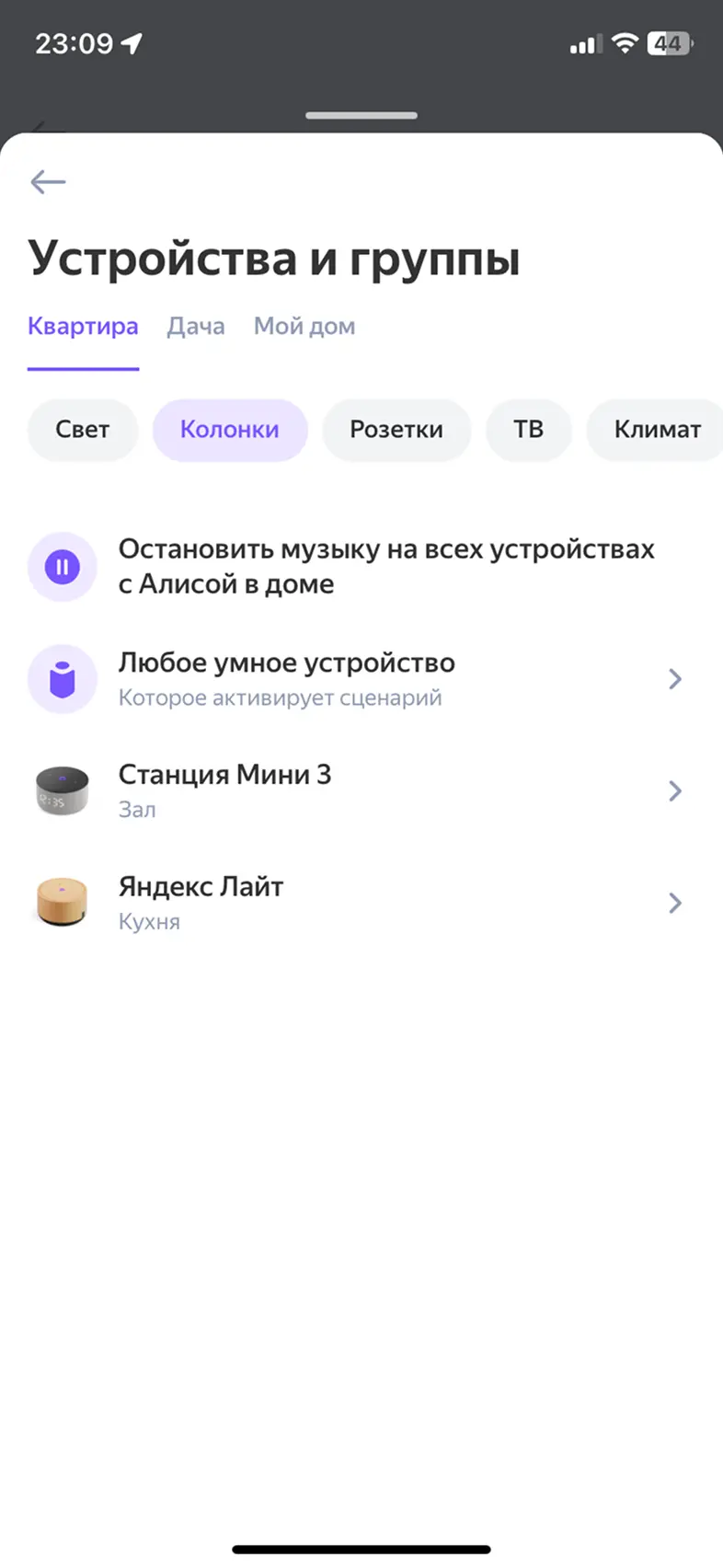Viewport: 723px width, 1568px height.
Task: Select the Квартира tab
Action: tap(83, 327)
